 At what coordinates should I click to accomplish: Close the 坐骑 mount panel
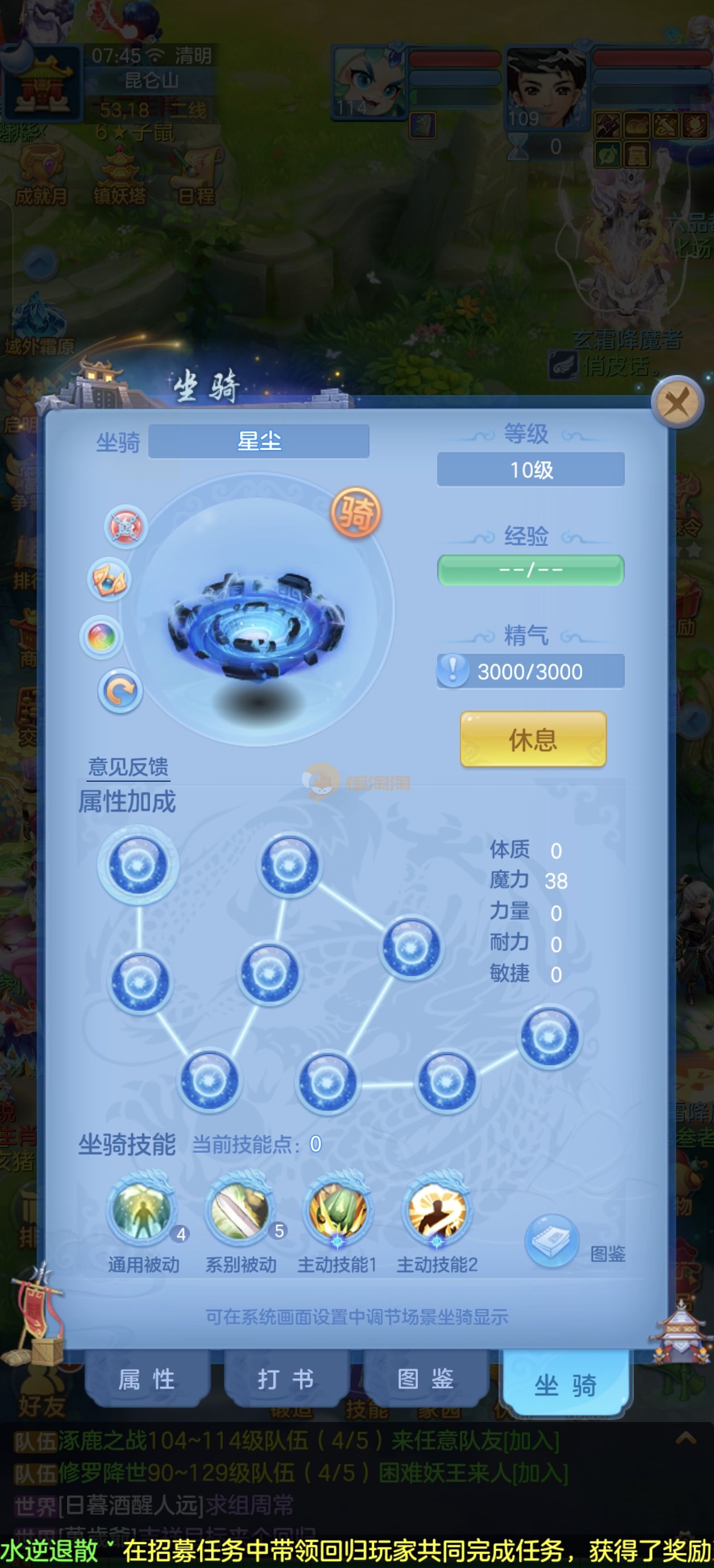(x=677, y=402)
